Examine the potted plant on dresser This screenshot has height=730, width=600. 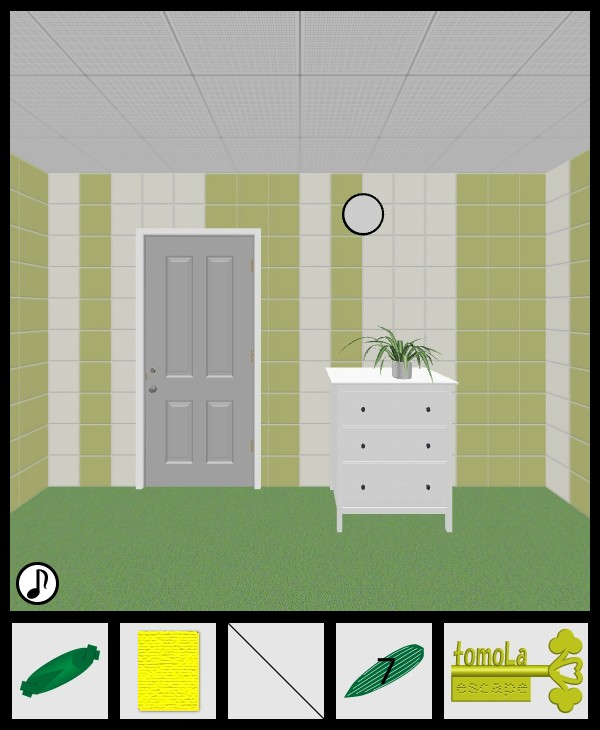tap(396, 354)
